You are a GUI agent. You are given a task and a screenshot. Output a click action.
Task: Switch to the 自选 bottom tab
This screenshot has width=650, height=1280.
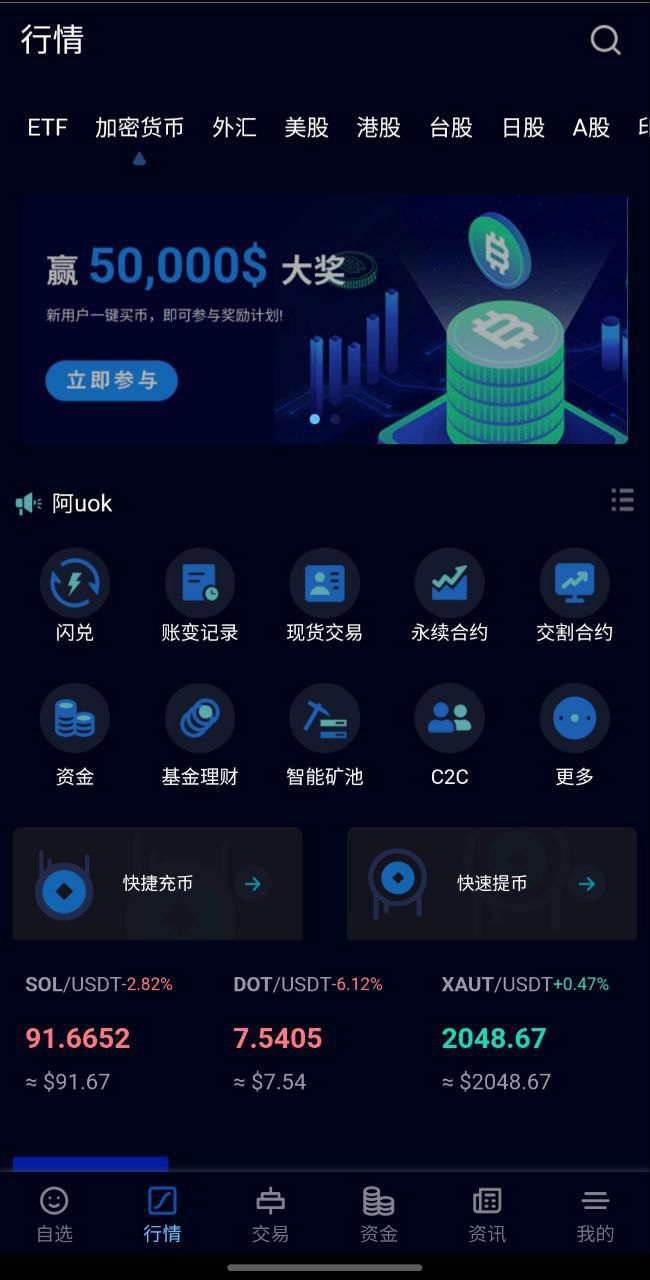tap(54, 1214)
